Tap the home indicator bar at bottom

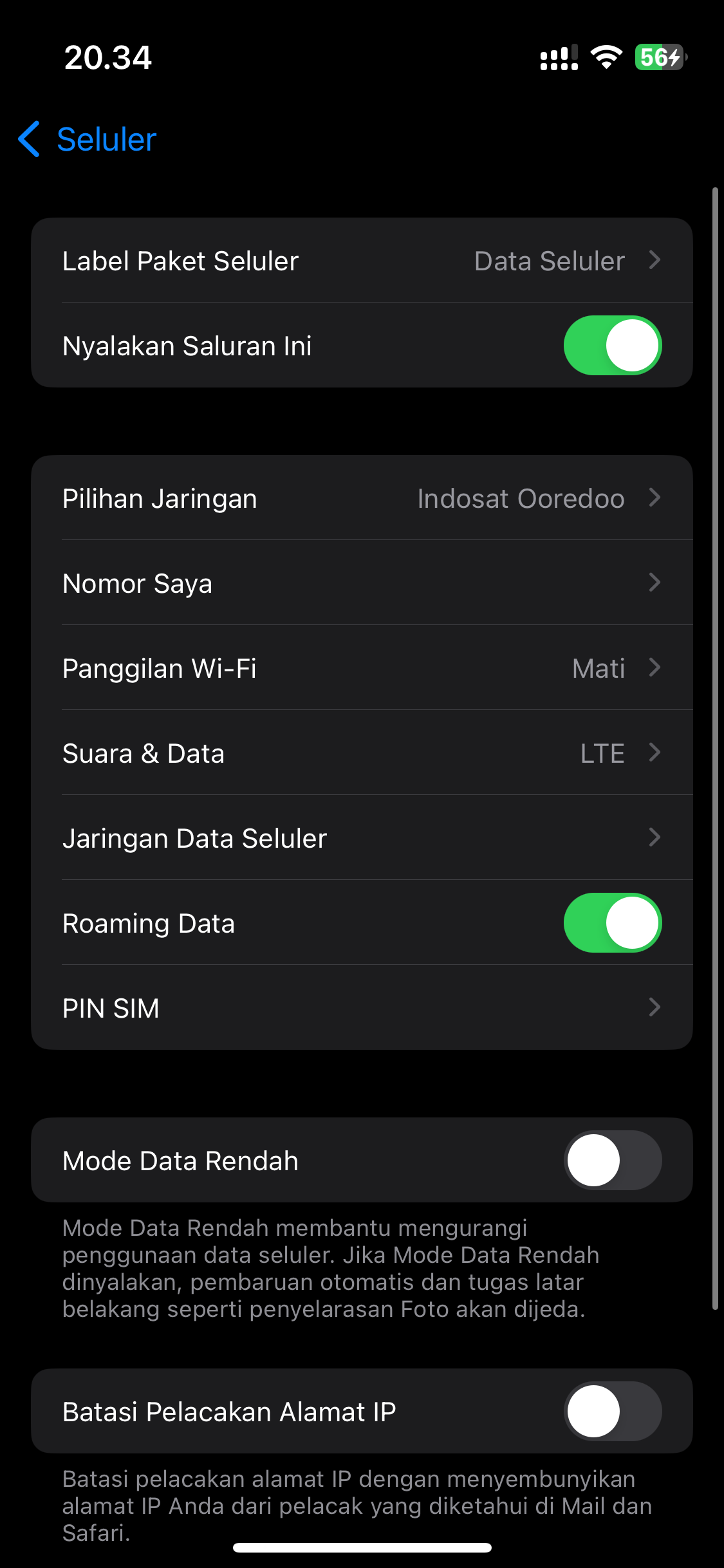[362, 1547]
